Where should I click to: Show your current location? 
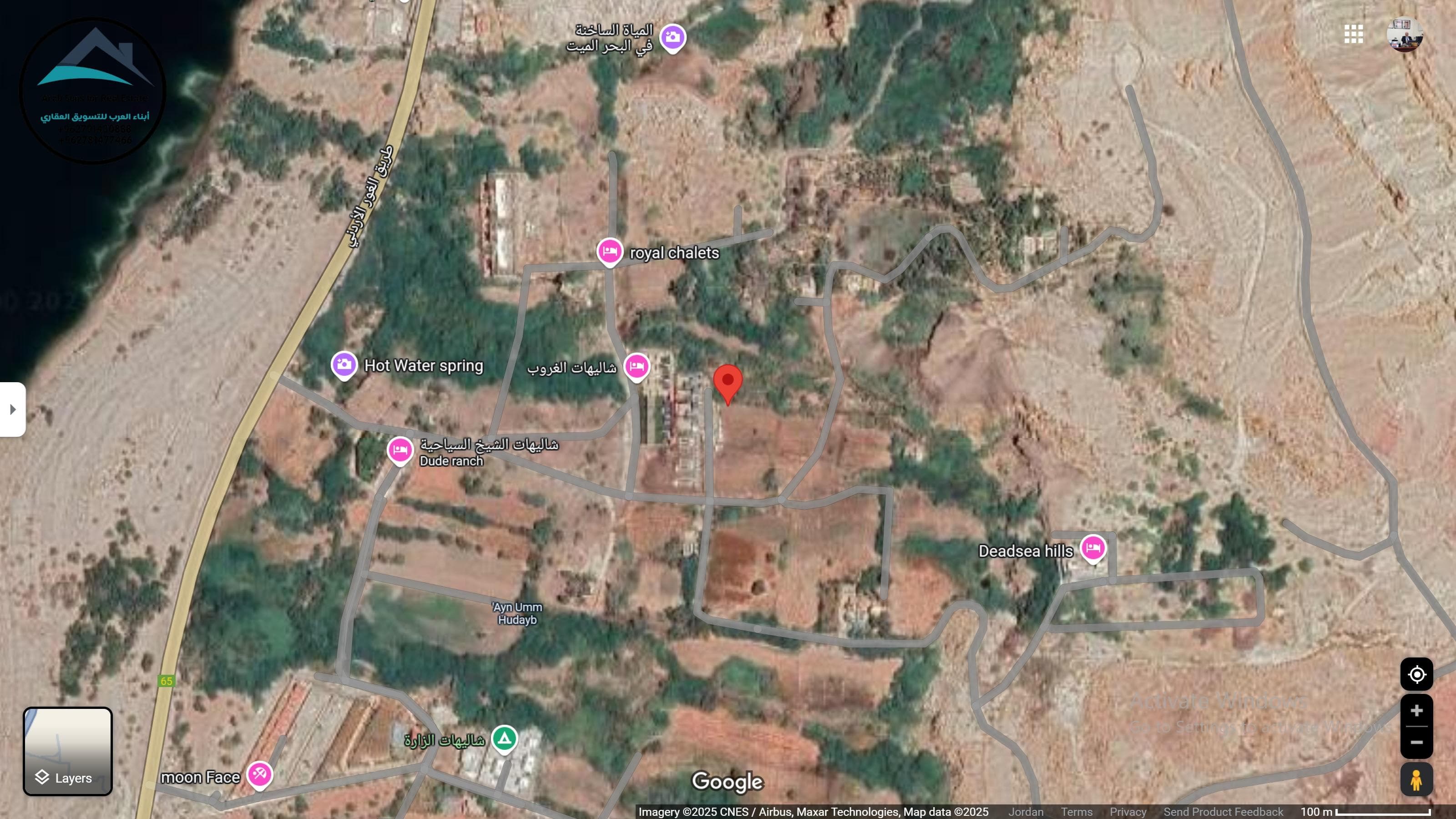[1416, 674]
